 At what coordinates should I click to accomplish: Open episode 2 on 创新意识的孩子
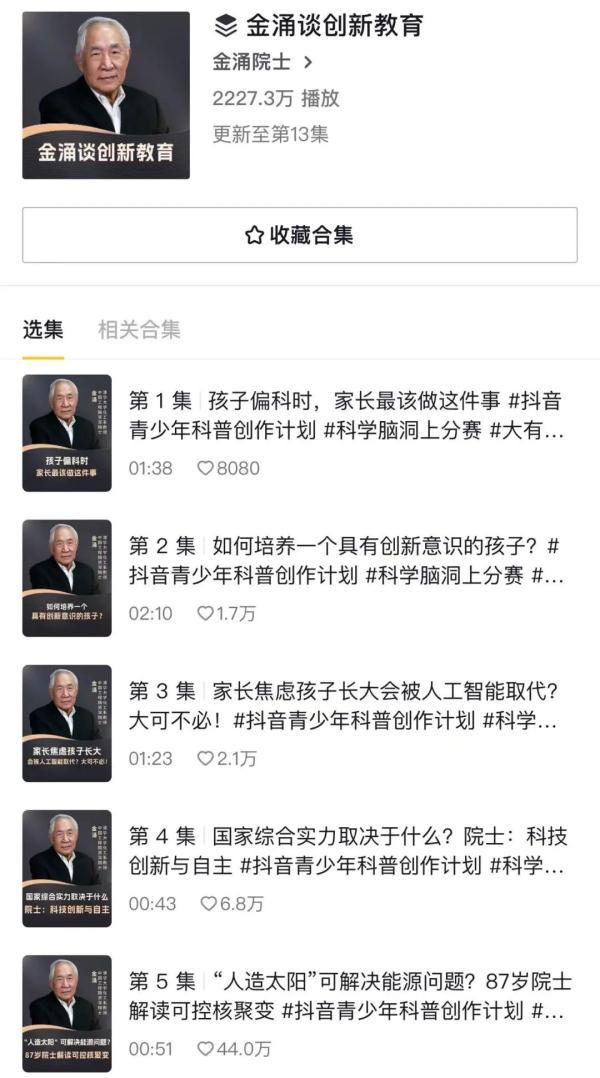[x=345, y=561]
